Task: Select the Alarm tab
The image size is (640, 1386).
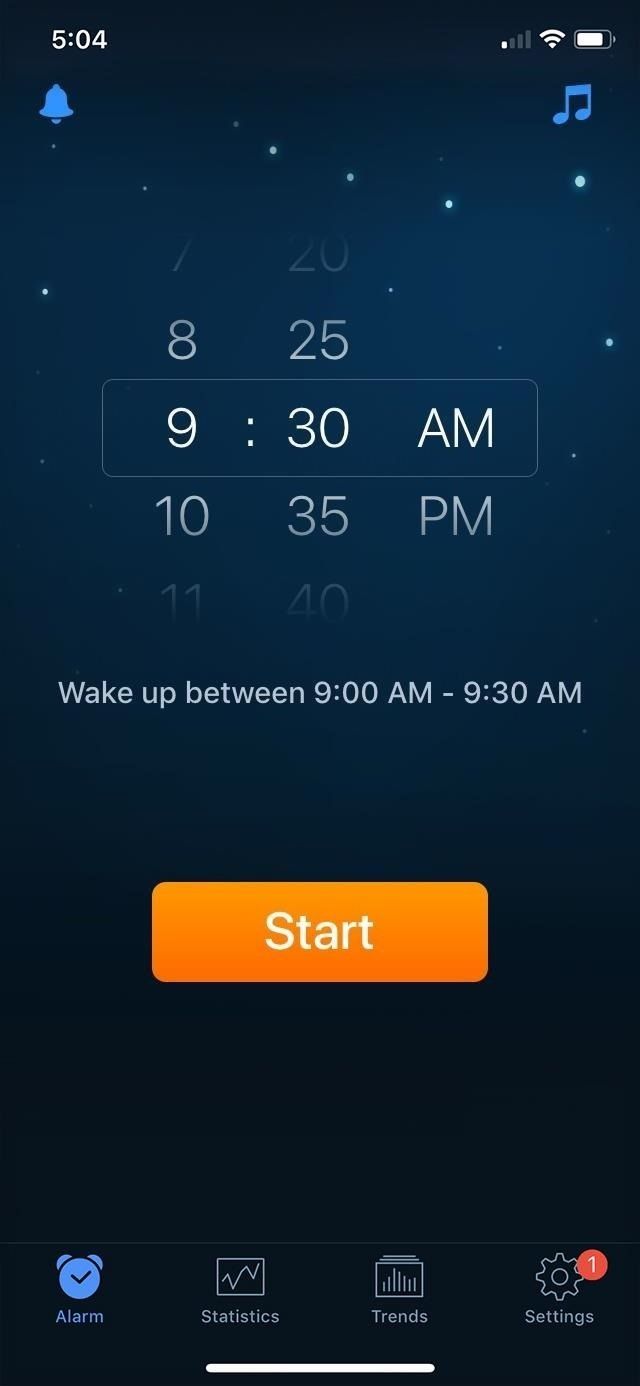Action: click(80, 1290)
